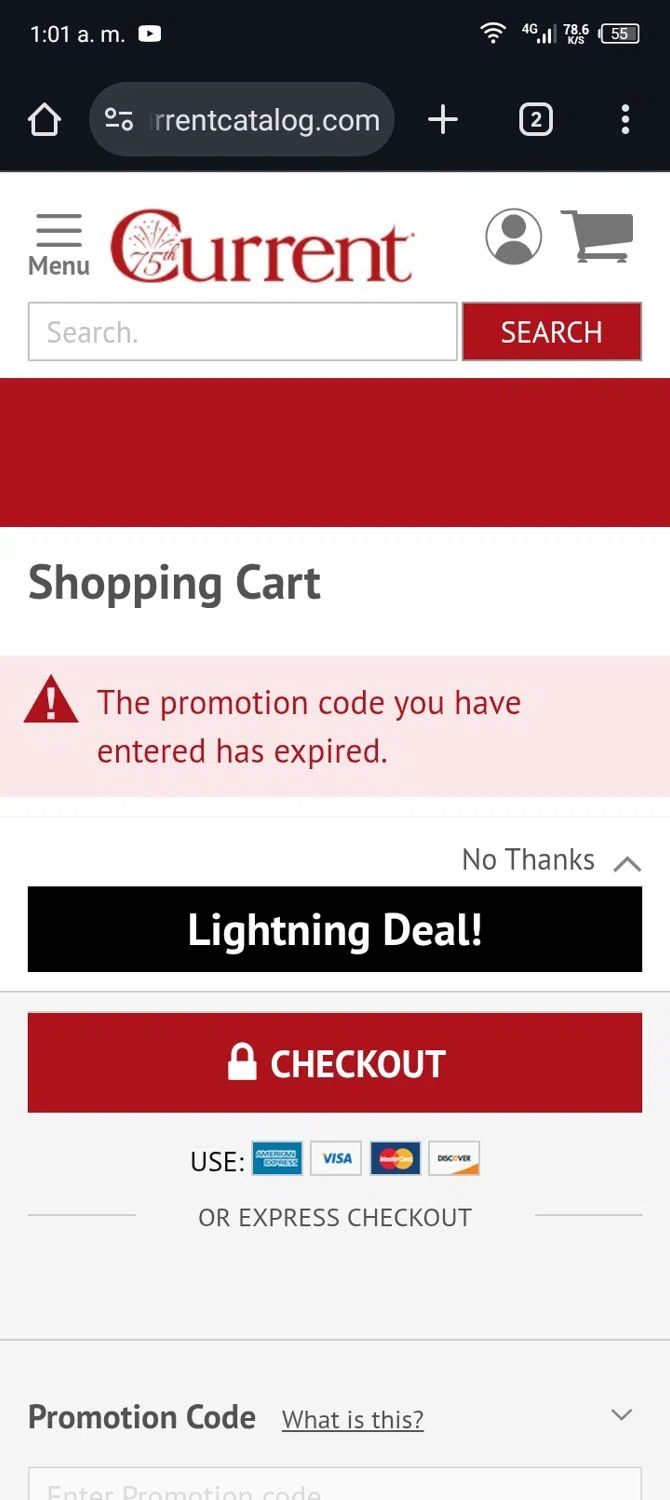Open the Lightning Deal banner
The image size is (670, 1500).
pos(335,930)
